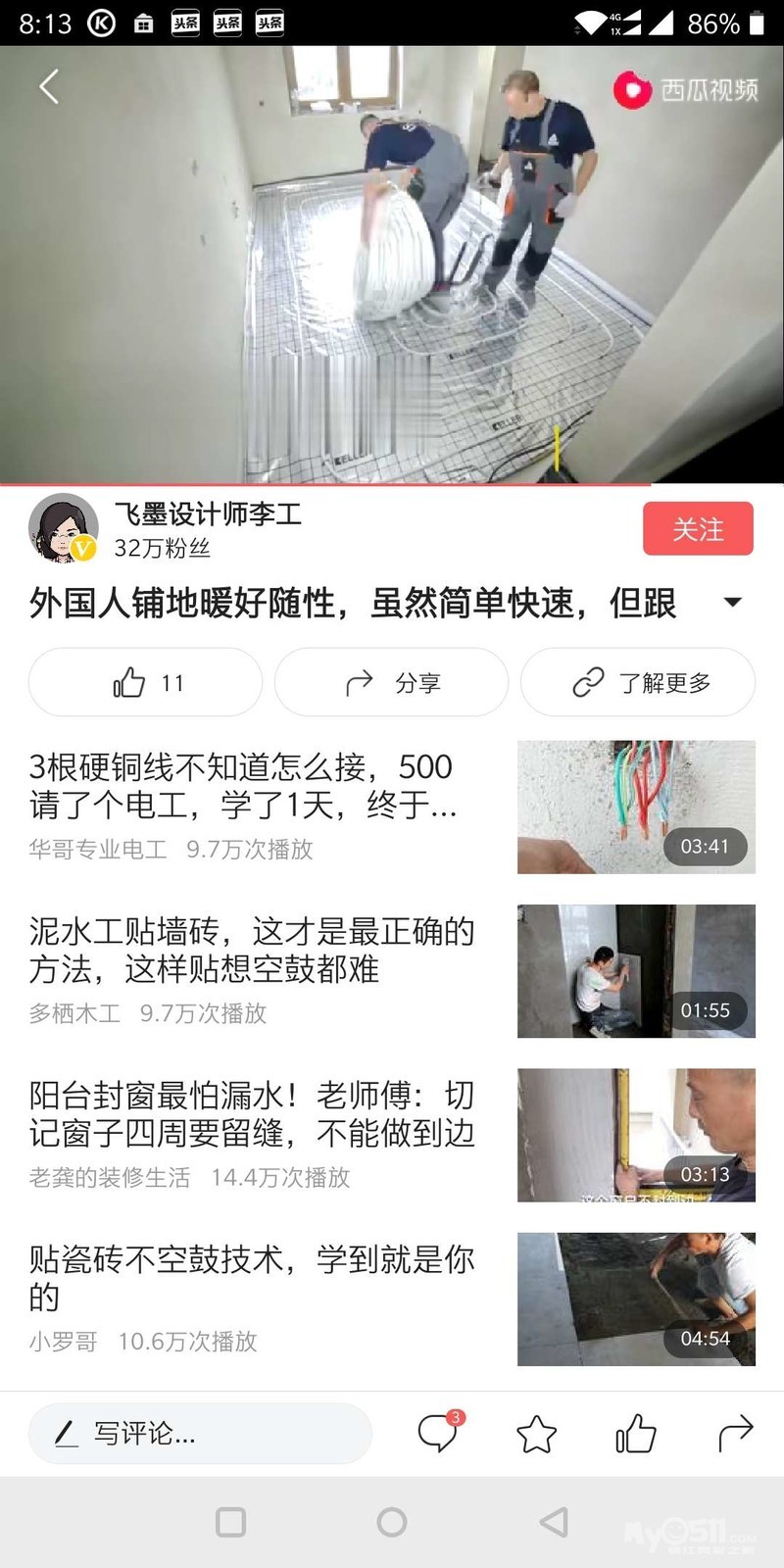Favorite this video with the star icon

(536, 1435)
